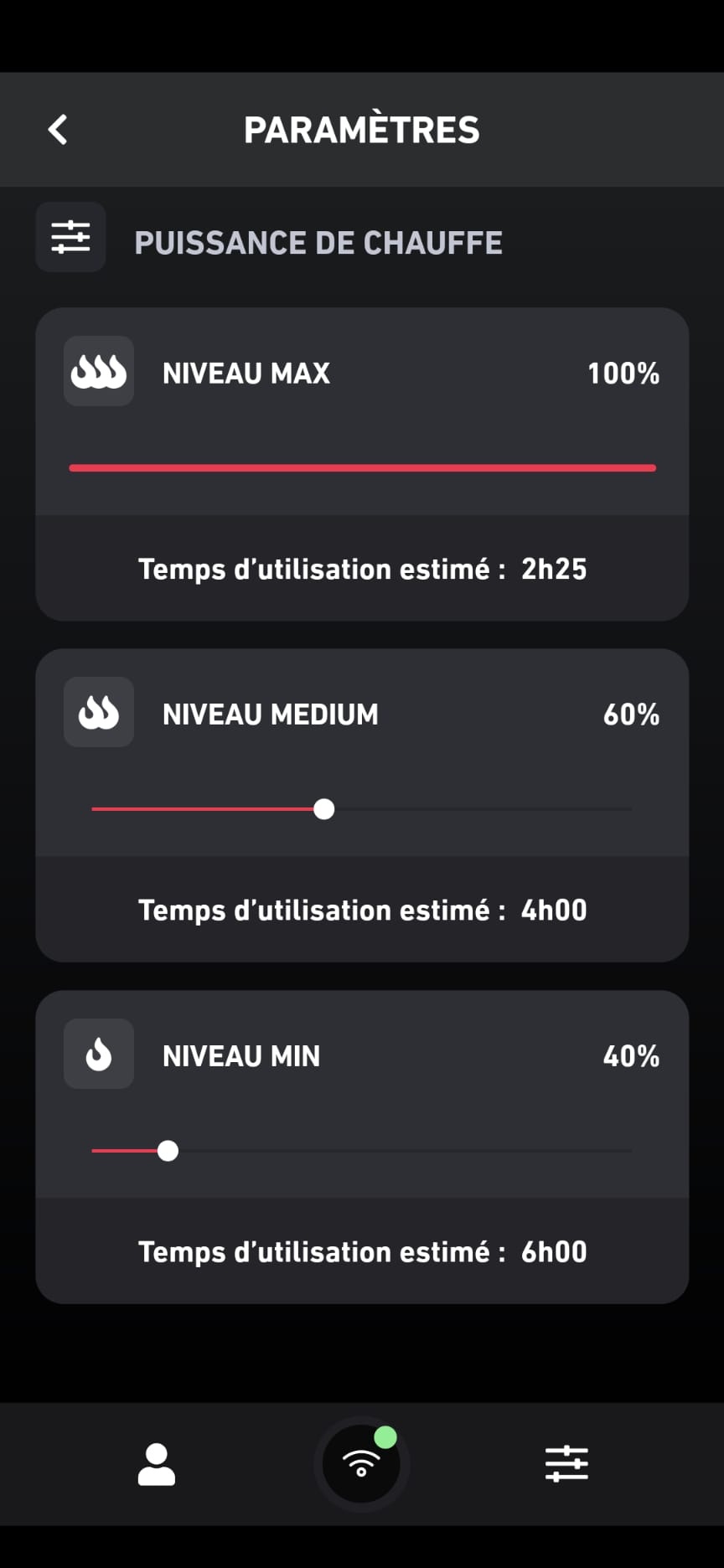Image resolution: width=724 pixels, height=1568 pixels.
Task: Open the Wi-Fi connection center button
Action: 361,1464
